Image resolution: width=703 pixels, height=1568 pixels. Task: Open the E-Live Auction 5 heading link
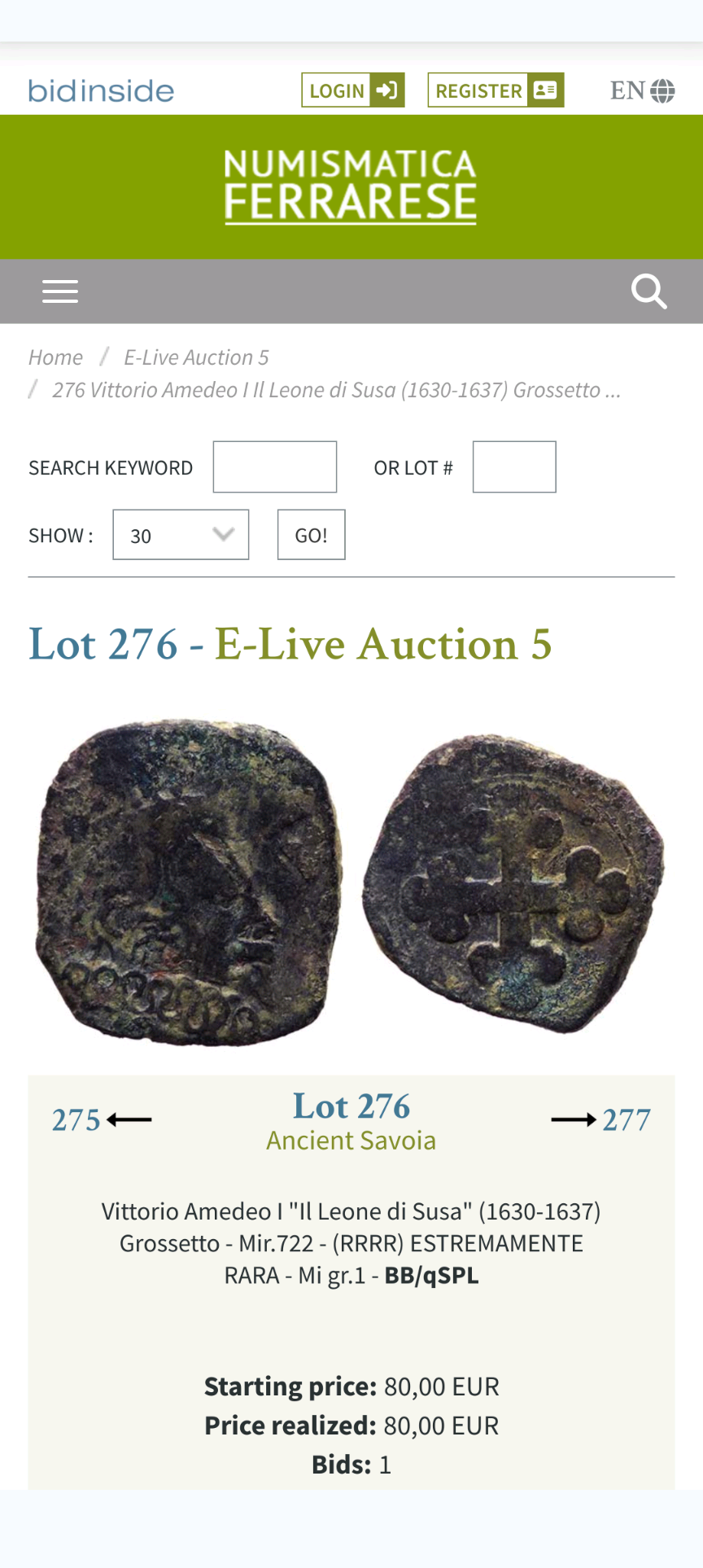tap(383, 644)
